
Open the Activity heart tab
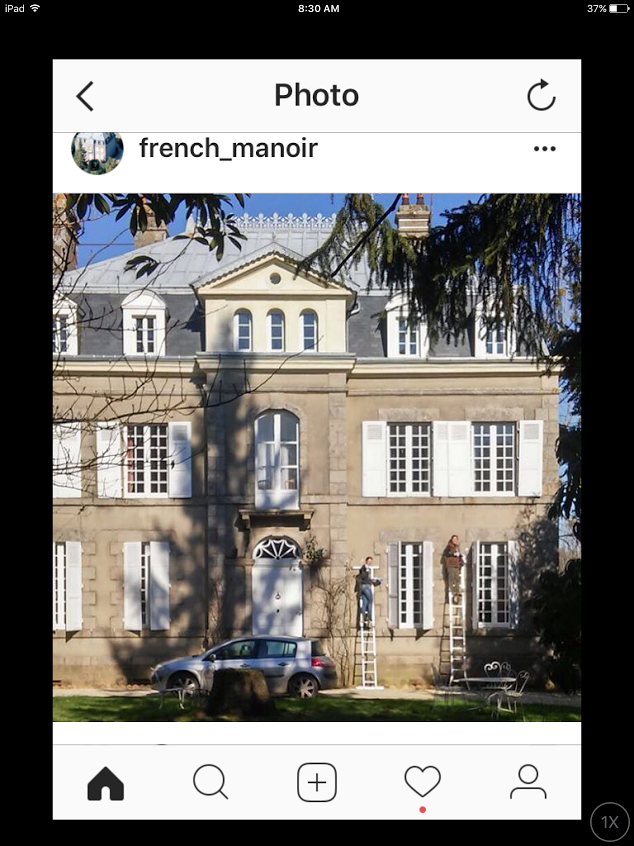[422, 781]
